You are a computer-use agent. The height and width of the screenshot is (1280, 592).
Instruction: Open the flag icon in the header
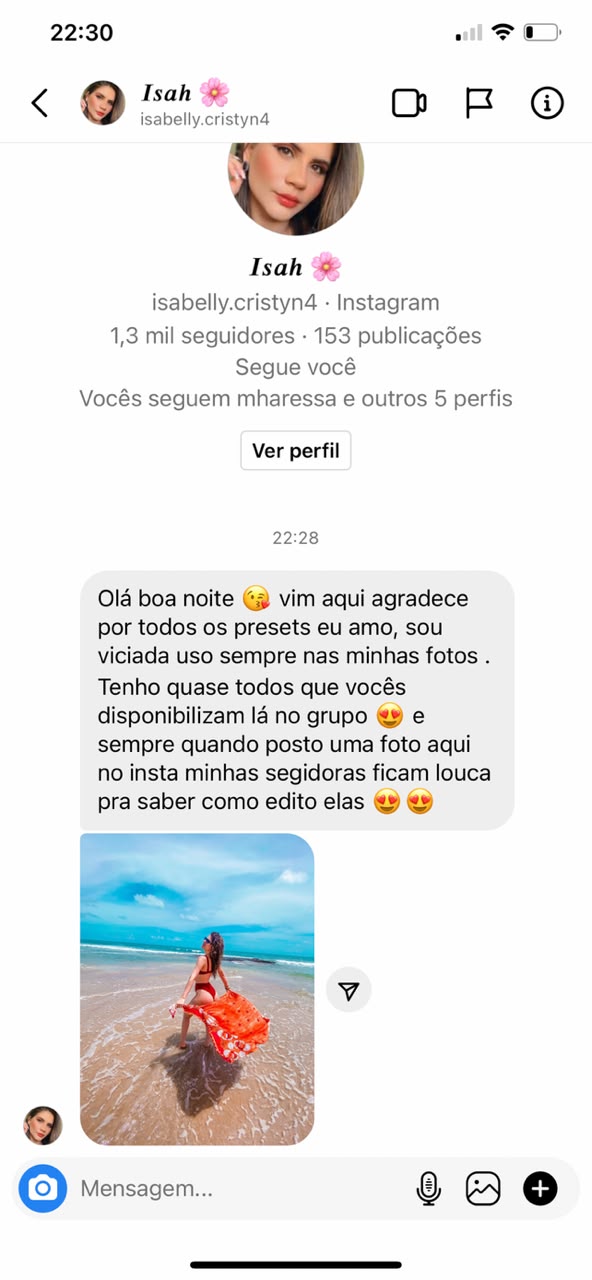tap(479, 103)
